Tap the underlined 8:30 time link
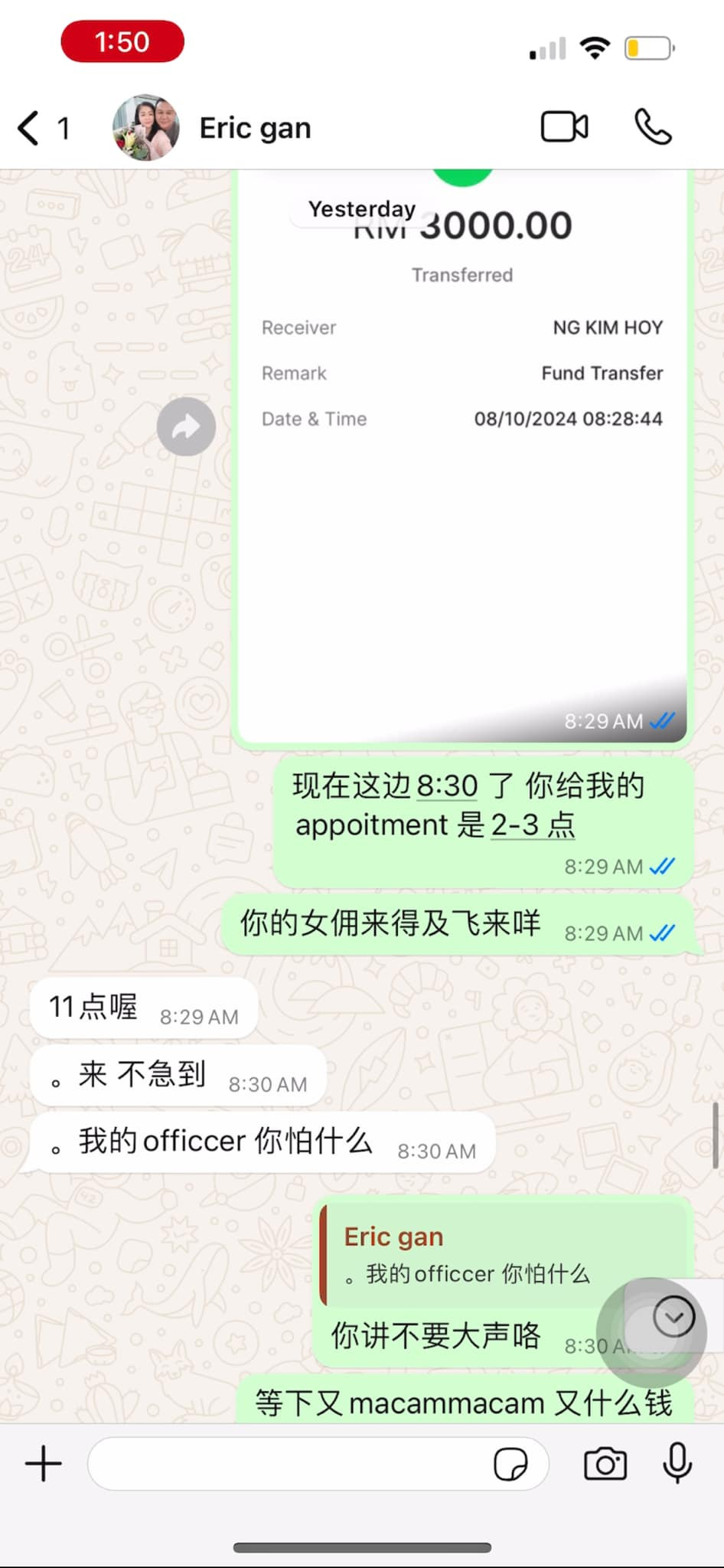 click(x=447, y=786)
